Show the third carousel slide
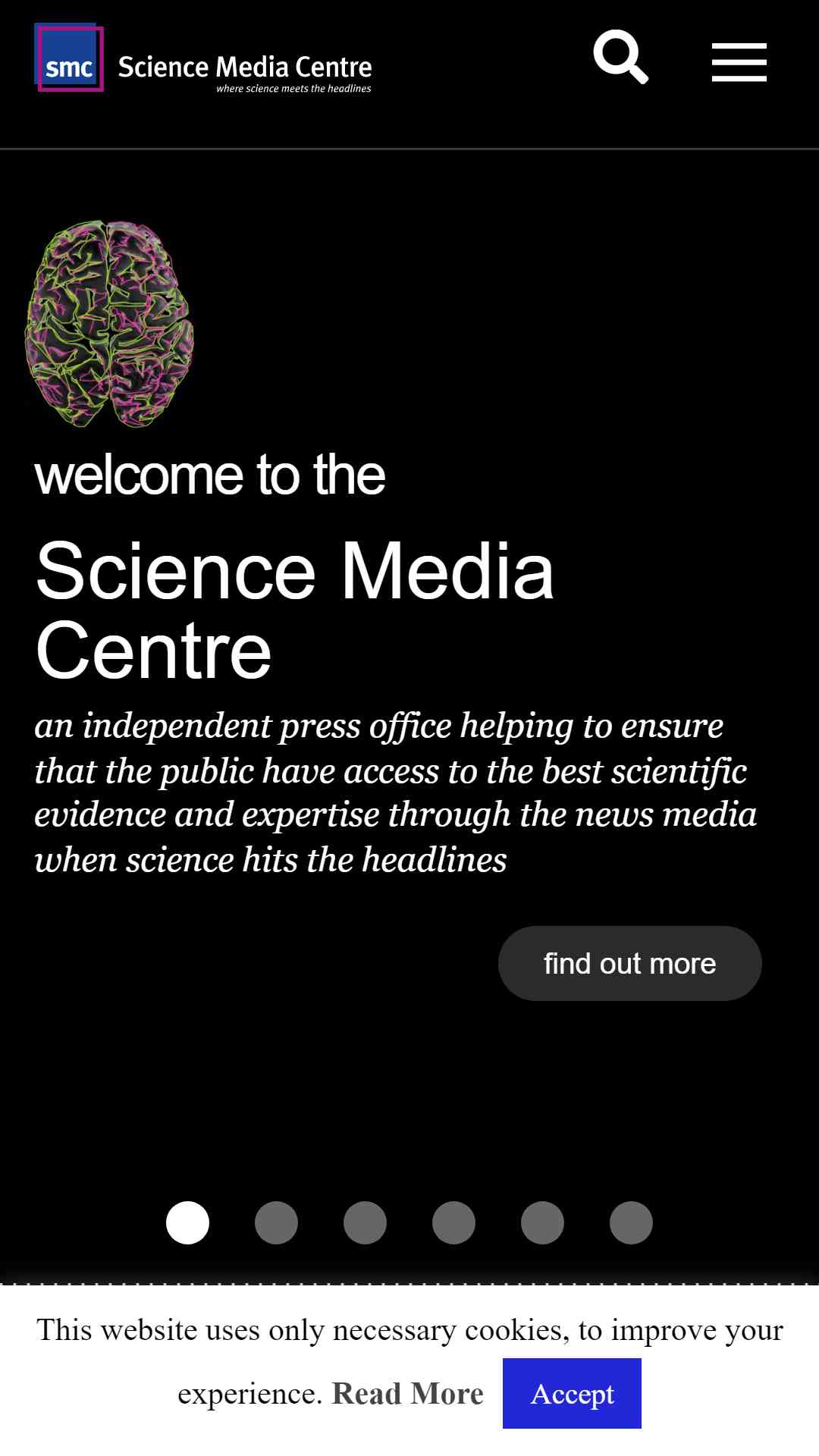This screenshot has width=819, height=1456. click(x=365, y=1222)
